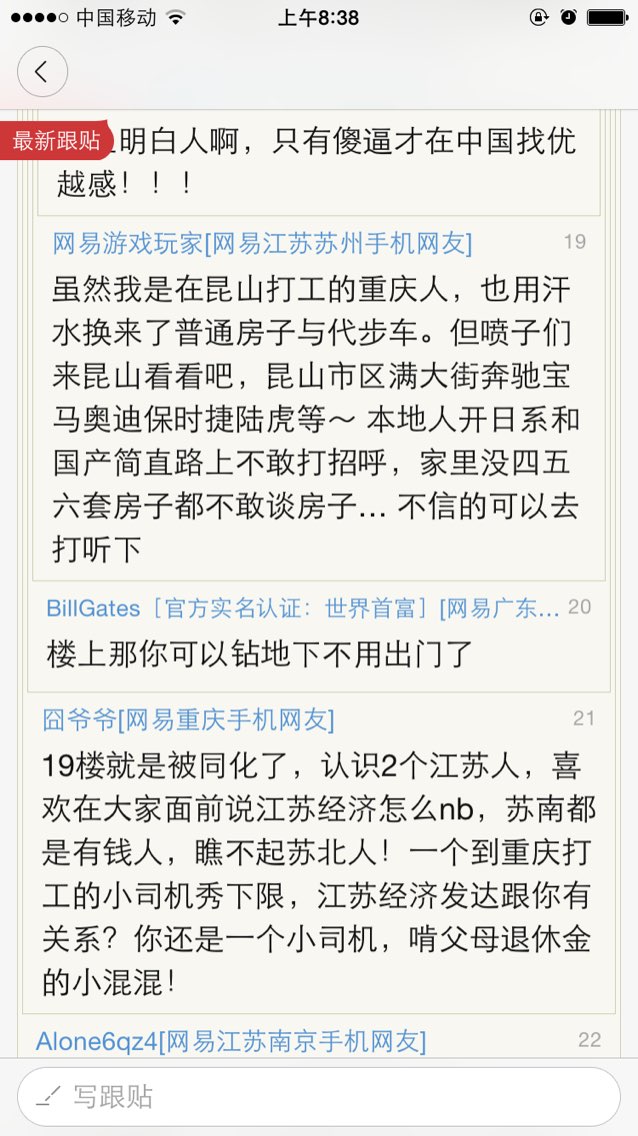638x1136 pixels.
Task: Open commenter 网易游戏玩家[网易江苏苏州手机网友]
Action: tap(262, 244)
